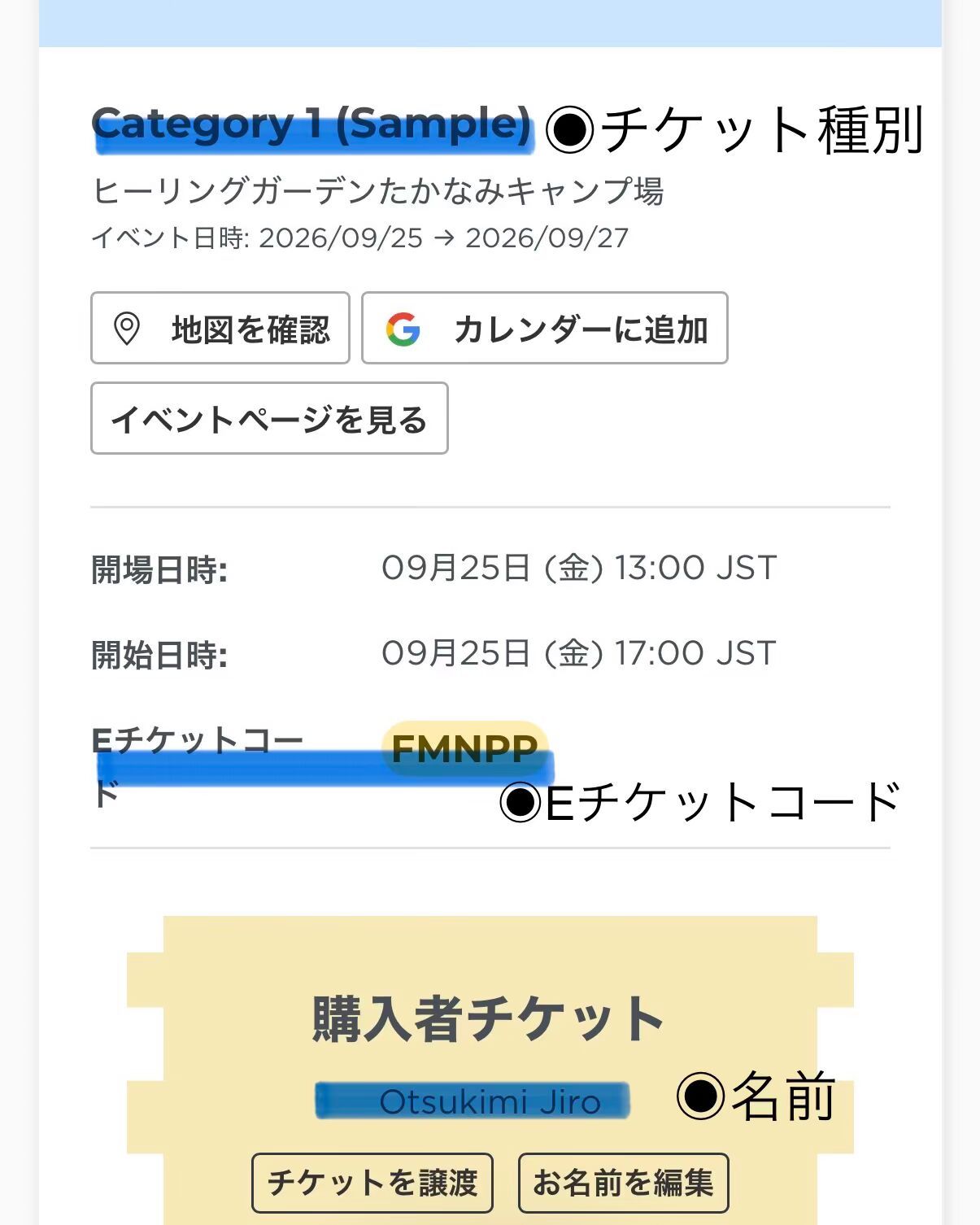Screen dimensions: 980x1225
Task: Add event via カレンダーに追加 button
Action: tap(545, 328)
